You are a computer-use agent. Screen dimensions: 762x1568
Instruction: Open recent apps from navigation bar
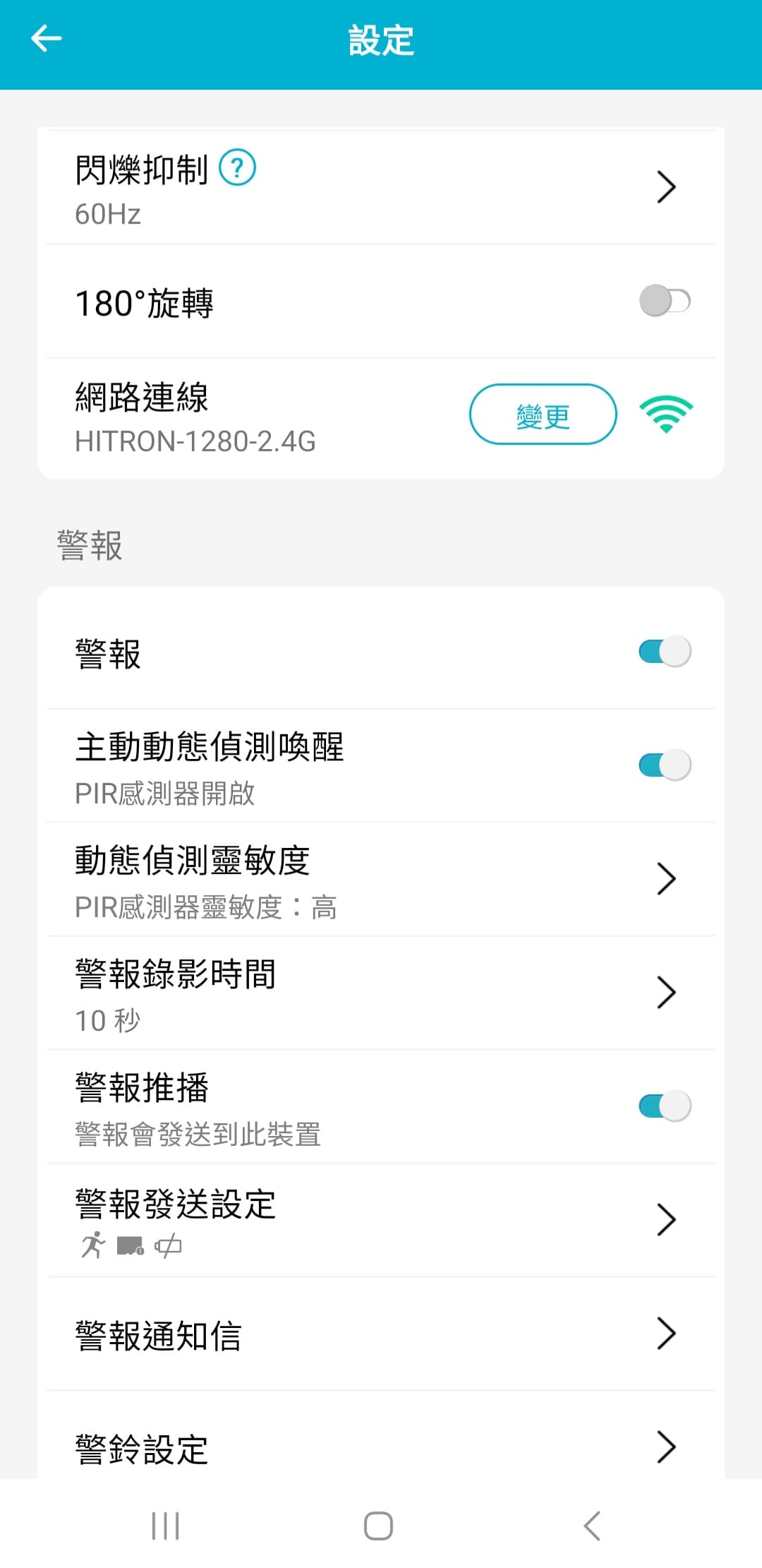pyautogui.click(x=166, y=1526)
